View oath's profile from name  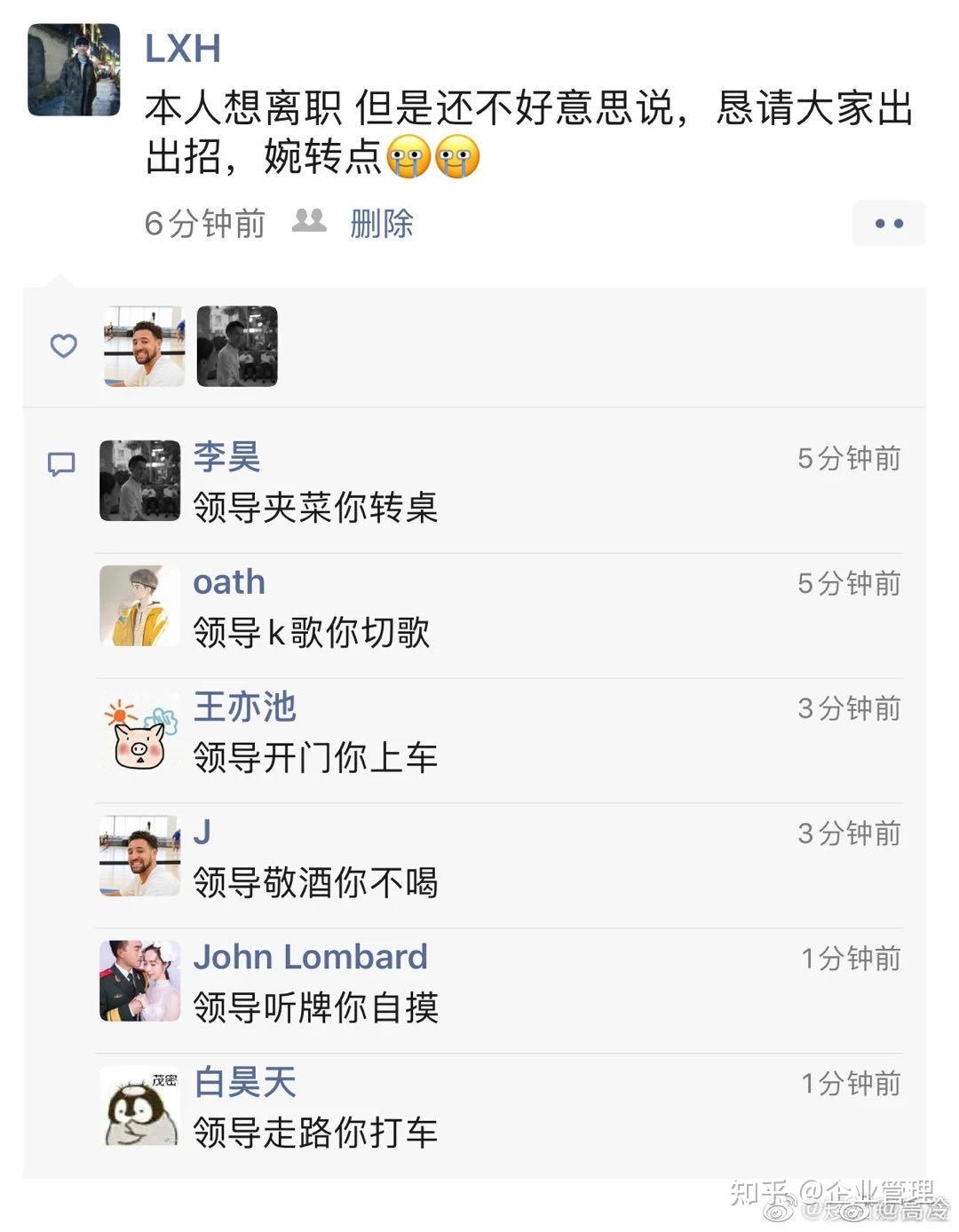click(229, 582)
